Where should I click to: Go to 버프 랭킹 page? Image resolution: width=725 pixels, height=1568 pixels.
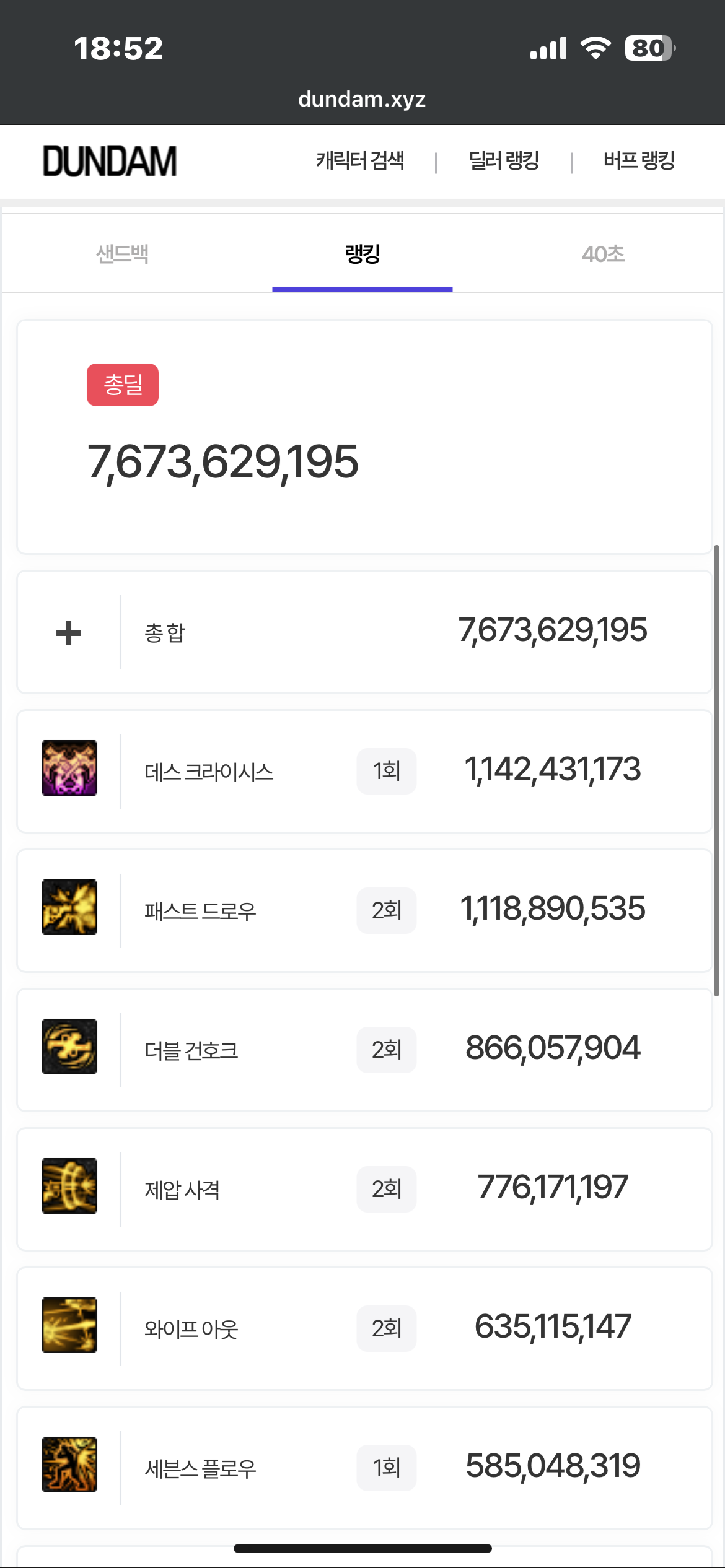coord(639,161)
